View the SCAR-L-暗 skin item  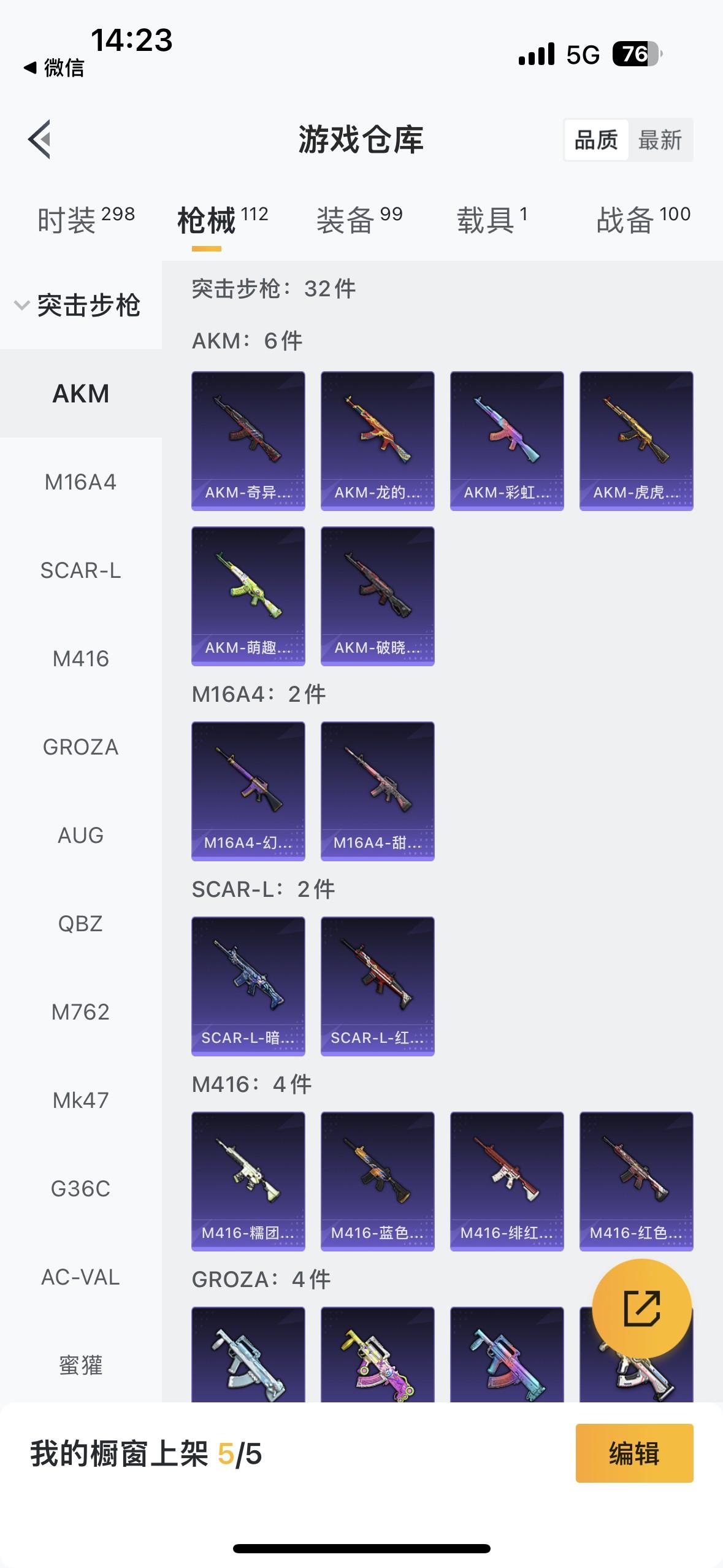[x=248, y=986]
